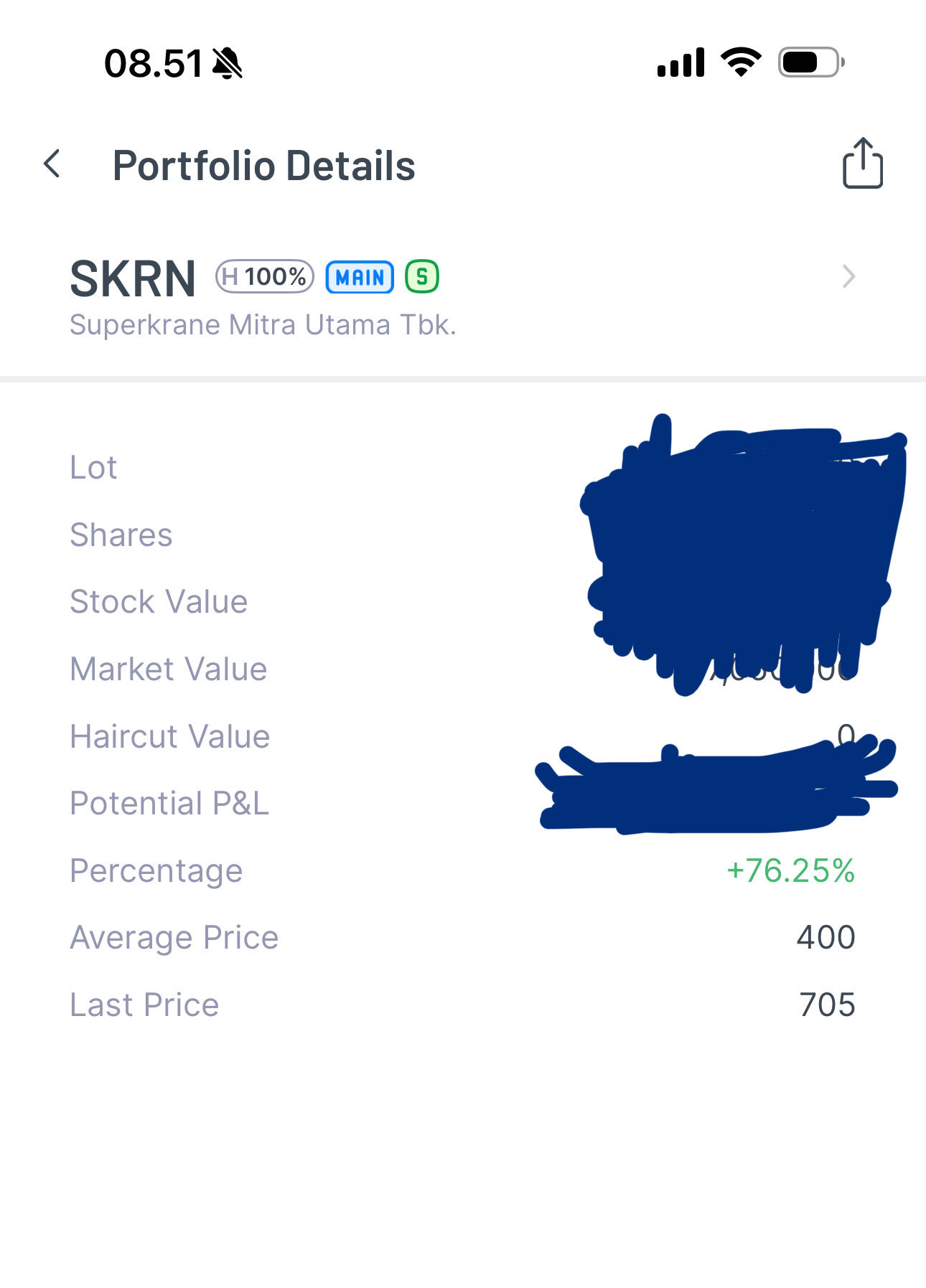926x1288 pixels.
Task: Open the SKRN Superkrane Mitra Utama stock page
Action: pos(848,277)
